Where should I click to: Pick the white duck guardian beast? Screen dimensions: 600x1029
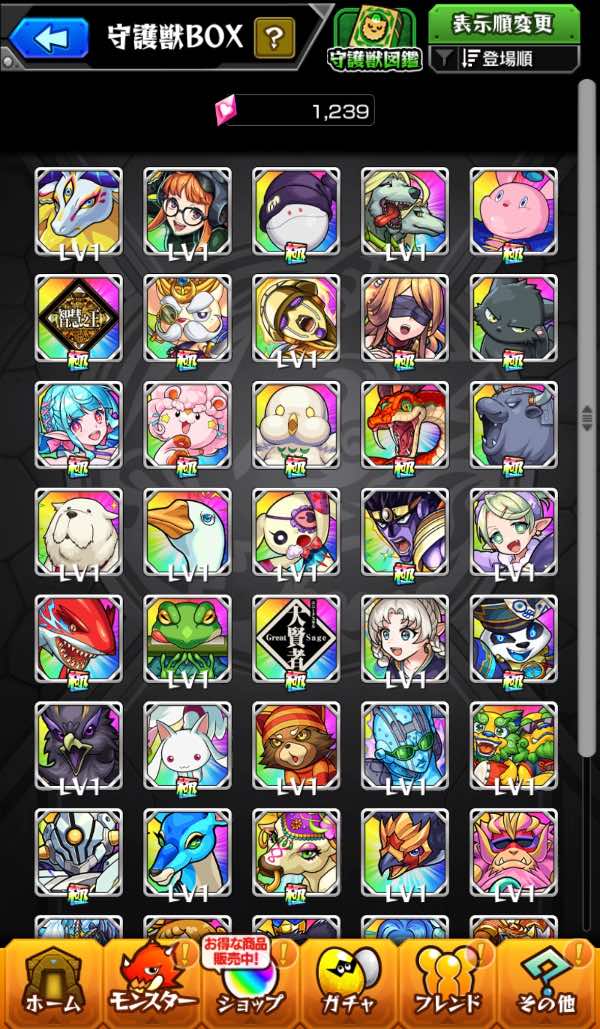pos(187,532)
